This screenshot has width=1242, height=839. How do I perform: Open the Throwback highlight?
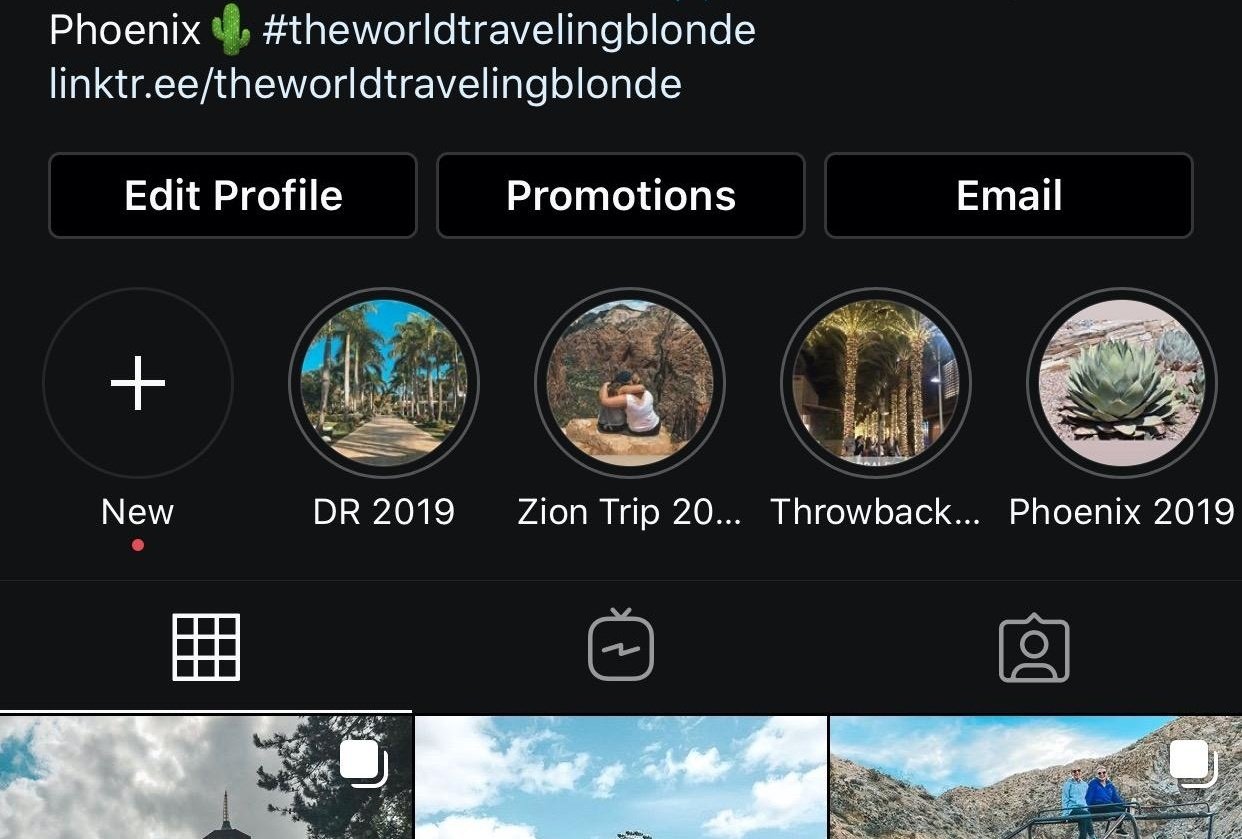pyautogui.click(x=875, y=384)
